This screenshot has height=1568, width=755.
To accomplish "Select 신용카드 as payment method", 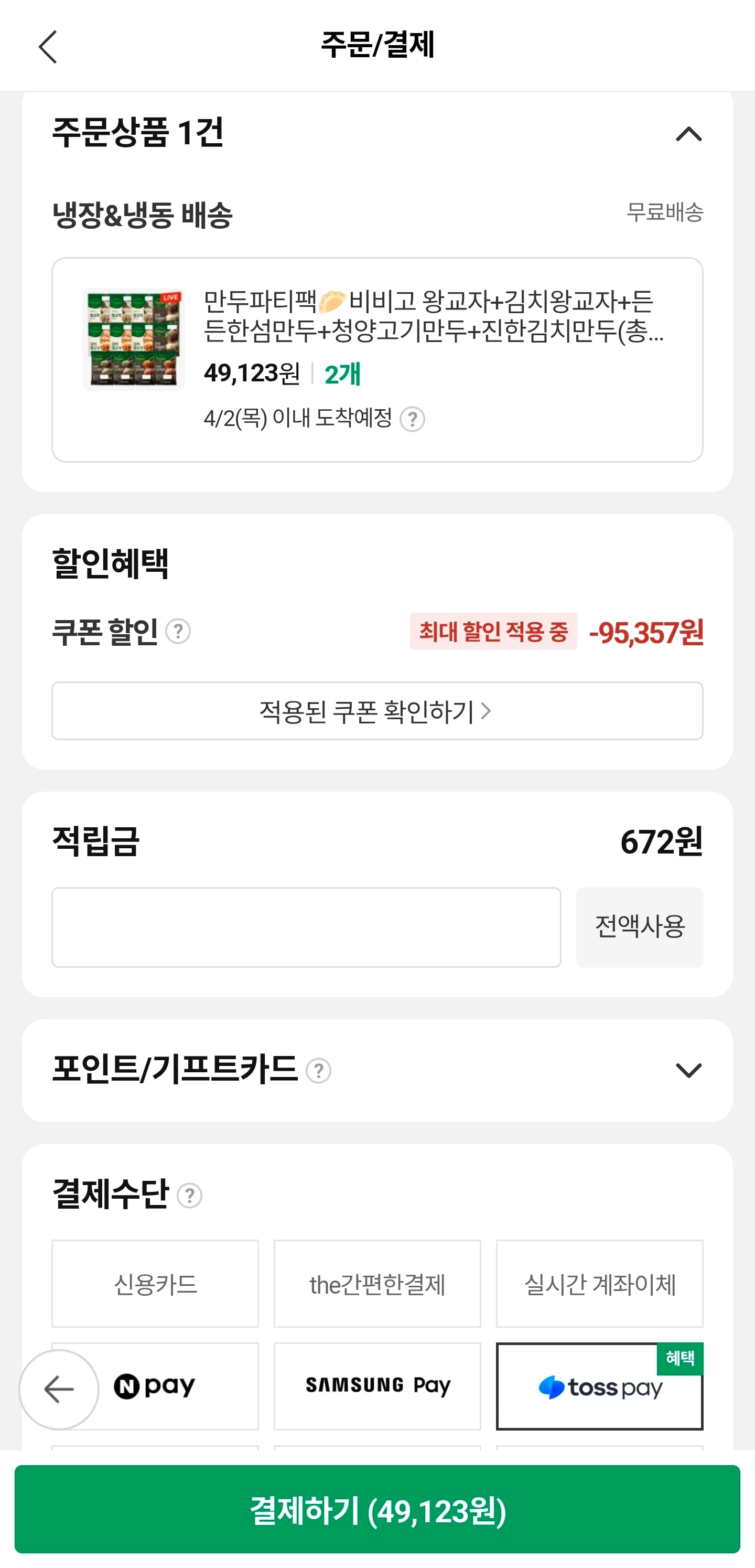I will click(155, 1283).
